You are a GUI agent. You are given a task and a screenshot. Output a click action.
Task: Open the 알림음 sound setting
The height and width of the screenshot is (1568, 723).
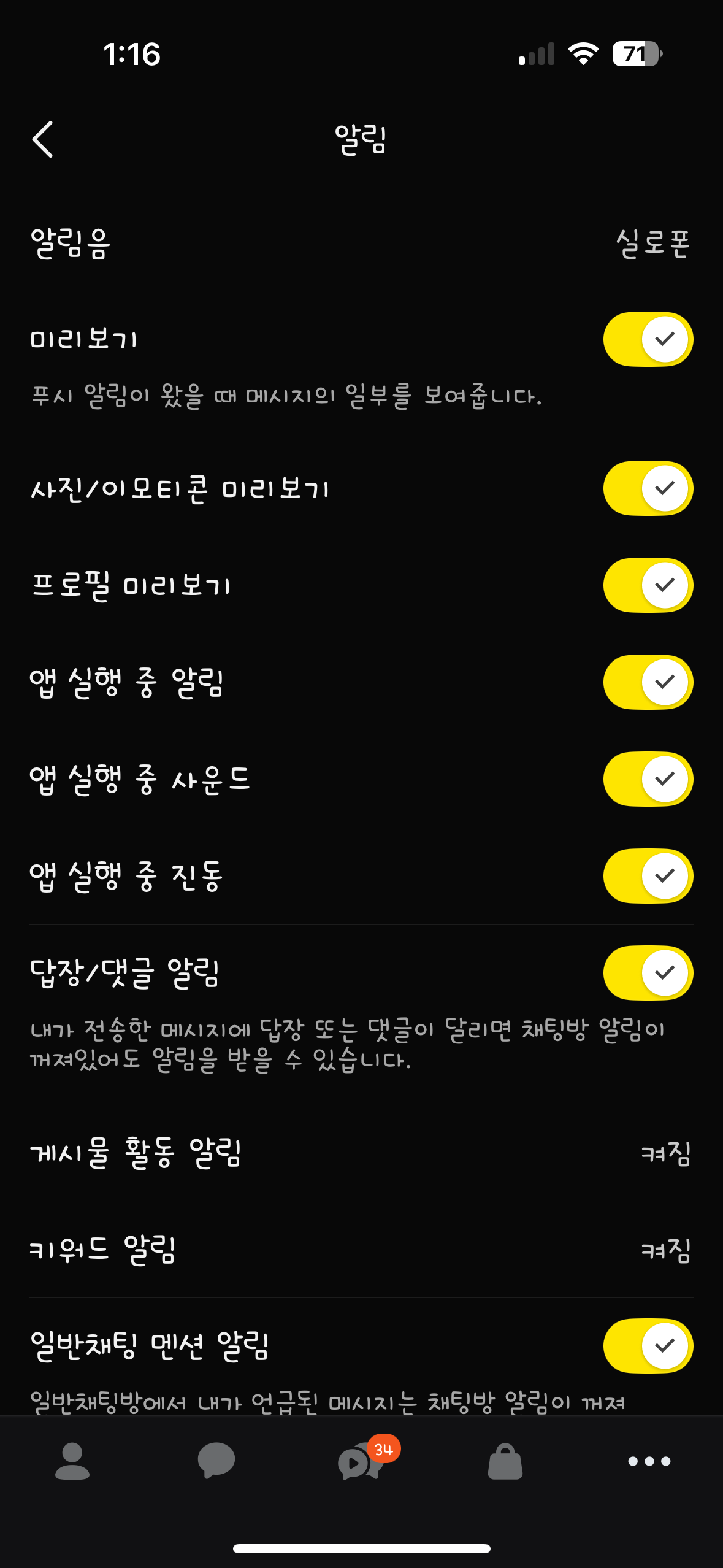[x=361, y=244]
